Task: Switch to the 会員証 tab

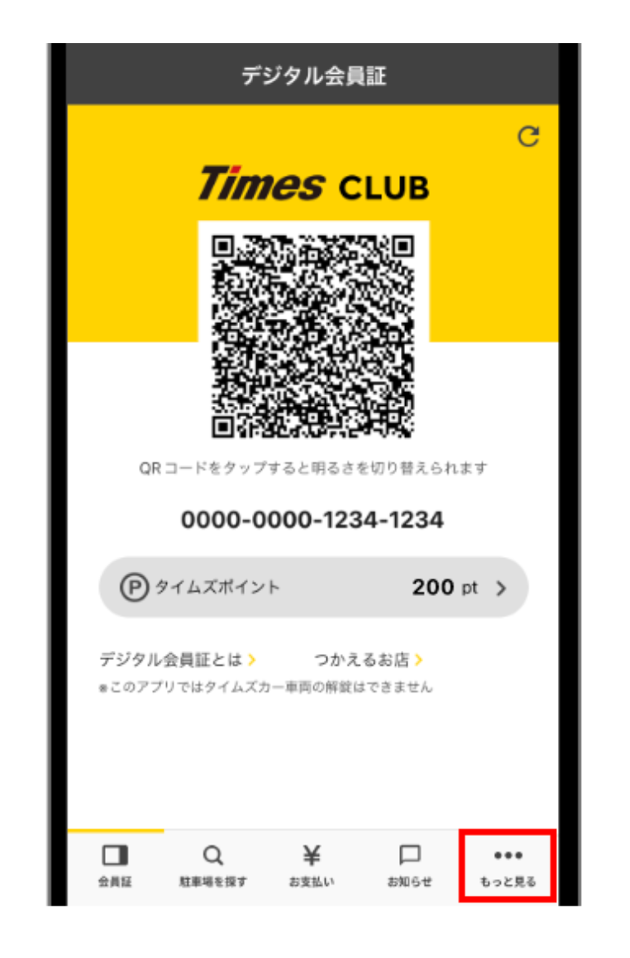Action: point(115,866)
